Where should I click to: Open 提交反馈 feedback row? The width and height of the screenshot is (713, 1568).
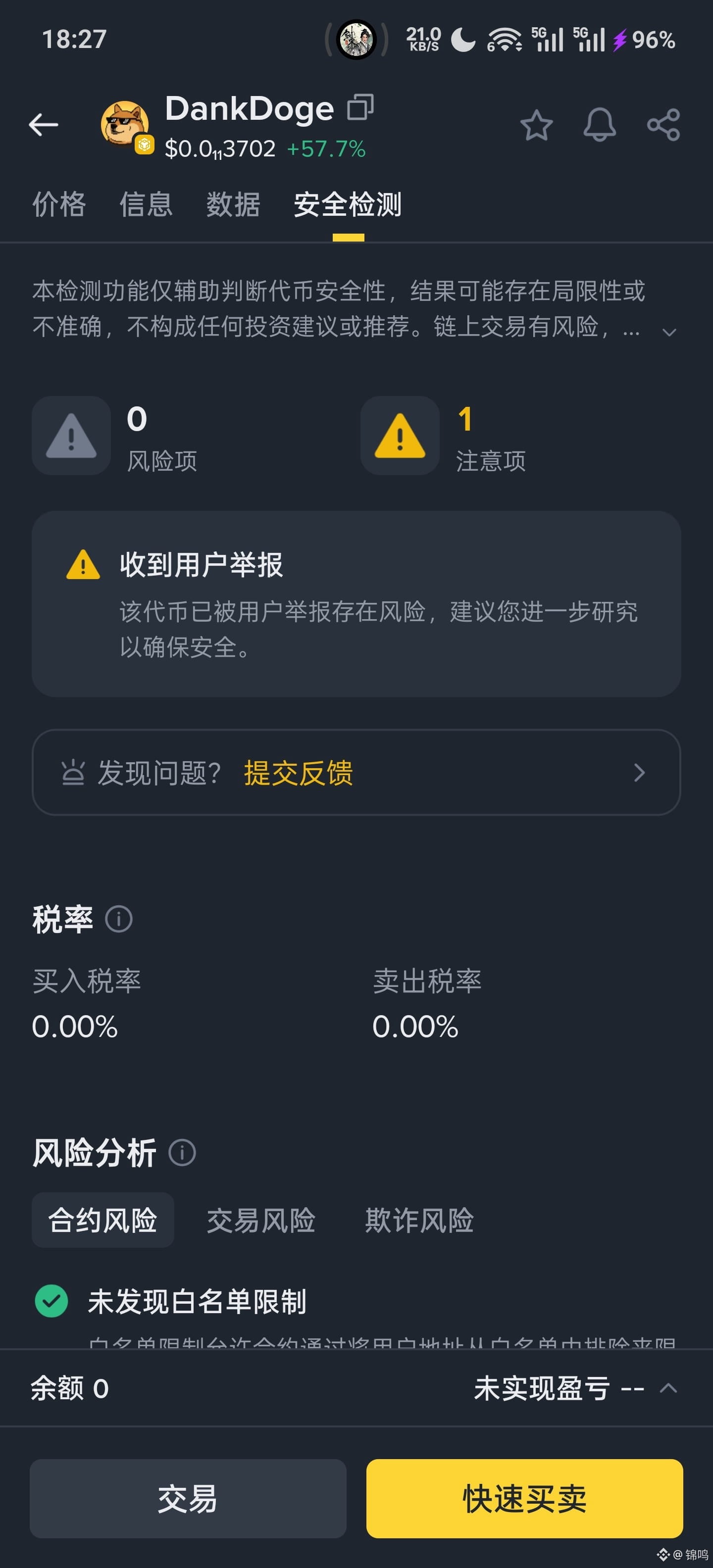(356, 773)
